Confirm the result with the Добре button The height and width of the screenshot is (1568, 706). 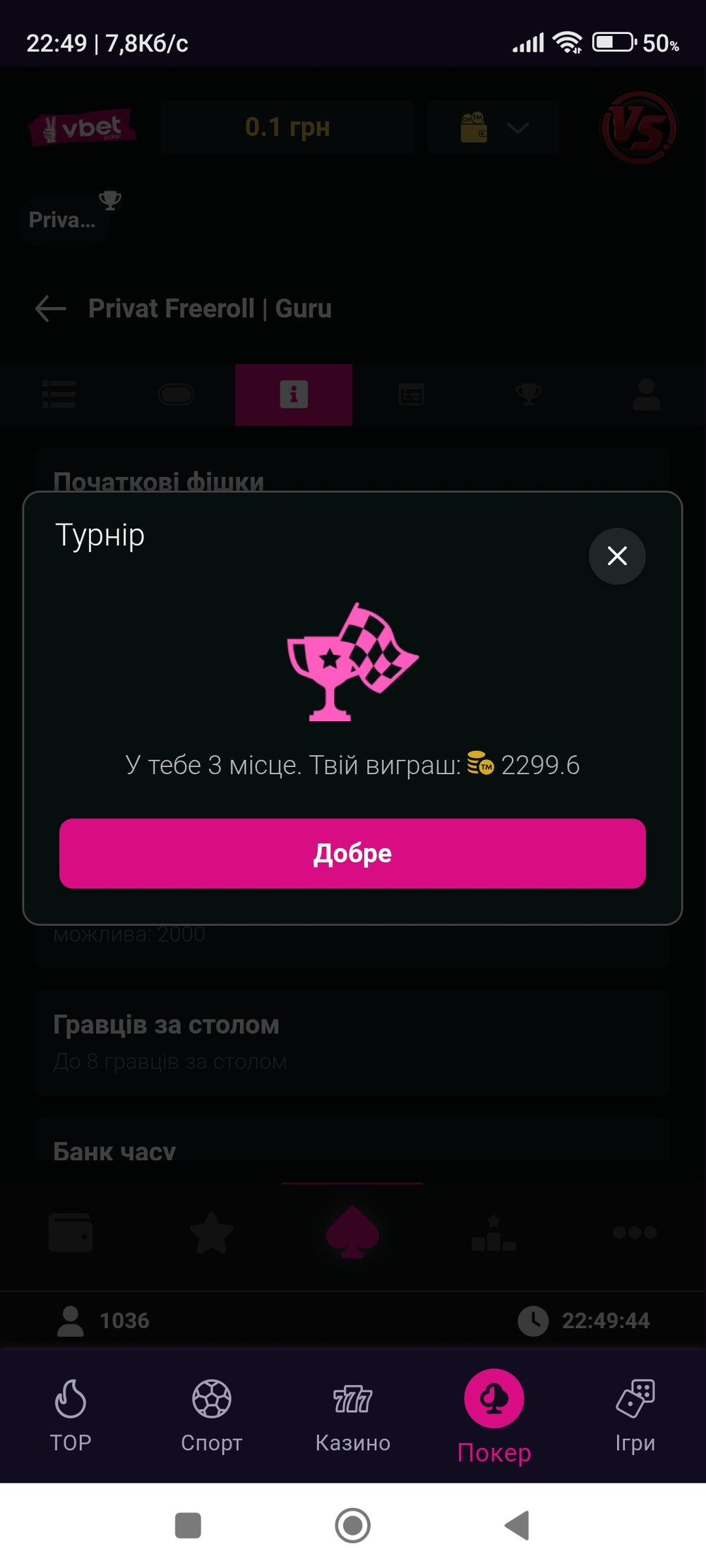point(352,853)
